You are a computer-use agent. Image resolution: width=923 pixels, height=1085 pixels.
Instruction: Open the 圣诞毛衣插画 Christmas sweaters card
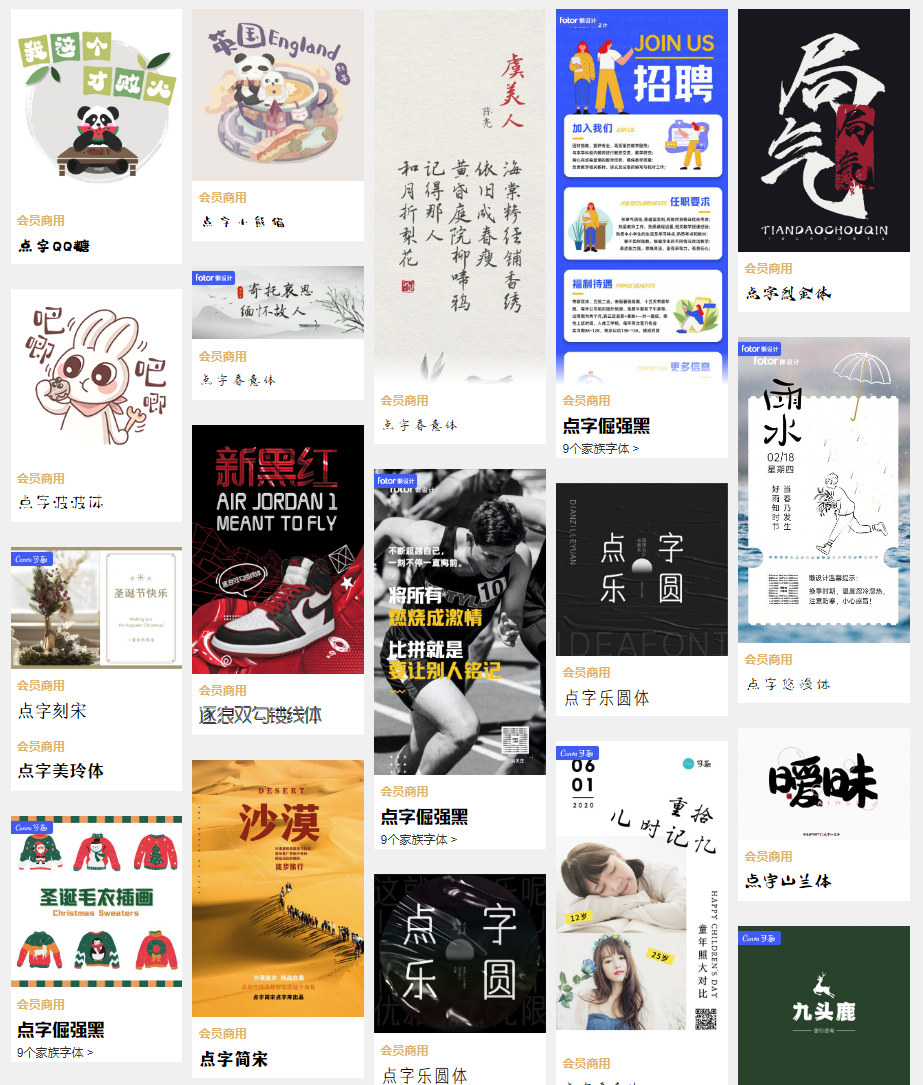(96, 901)
